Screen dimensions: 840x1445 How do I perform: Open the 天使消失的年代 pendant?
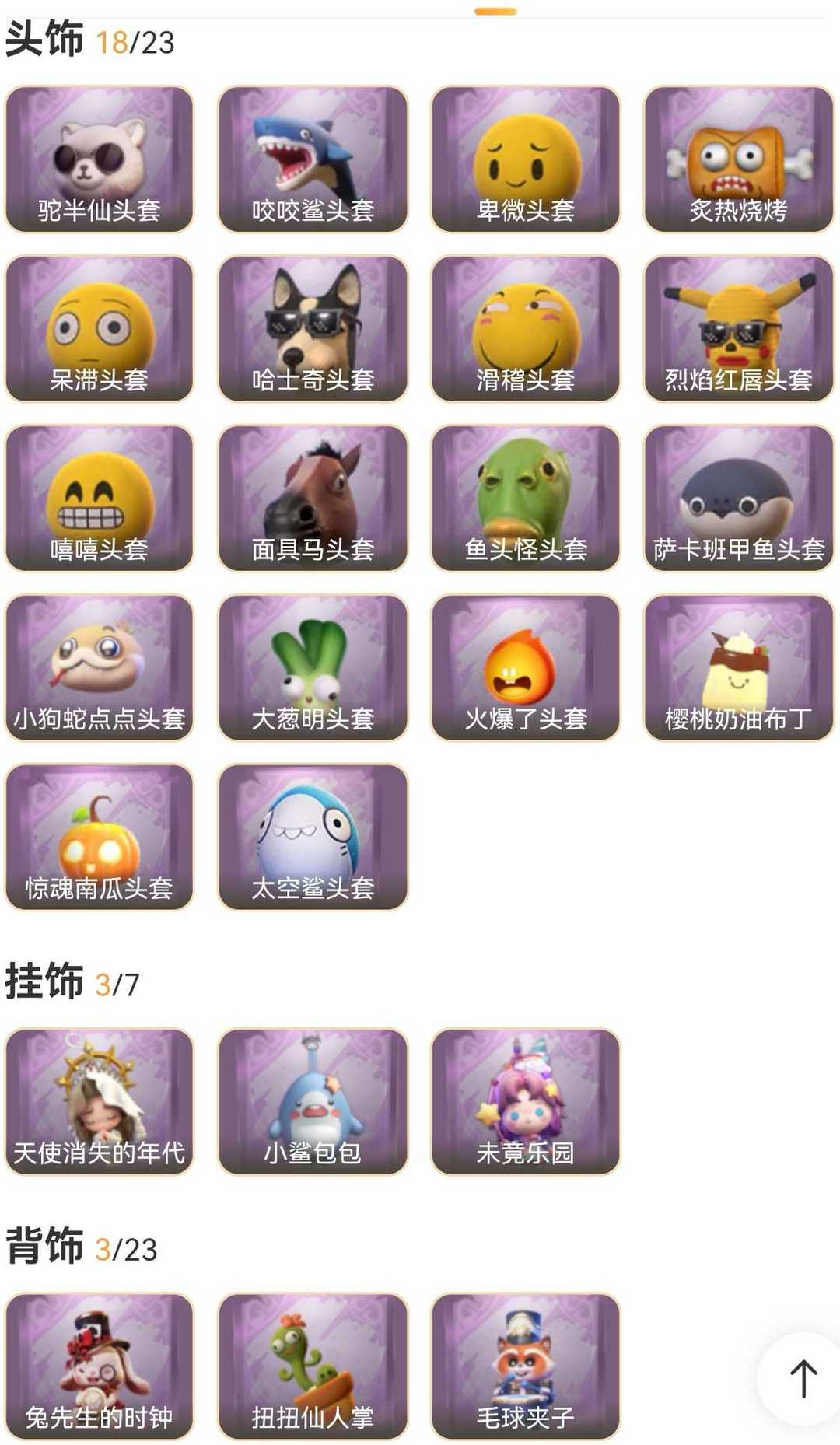pos(100,1102)
